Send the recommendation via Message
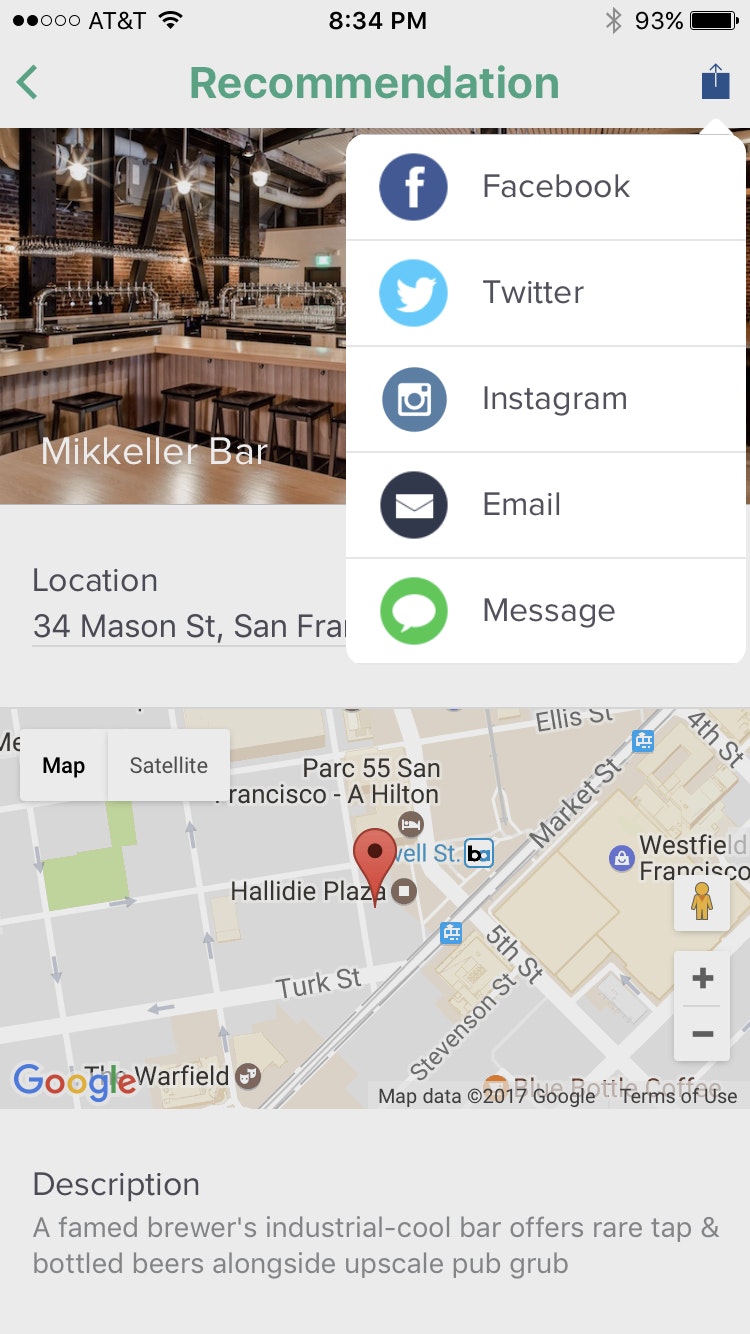750x1334 pixels. (x=545, y=611)
